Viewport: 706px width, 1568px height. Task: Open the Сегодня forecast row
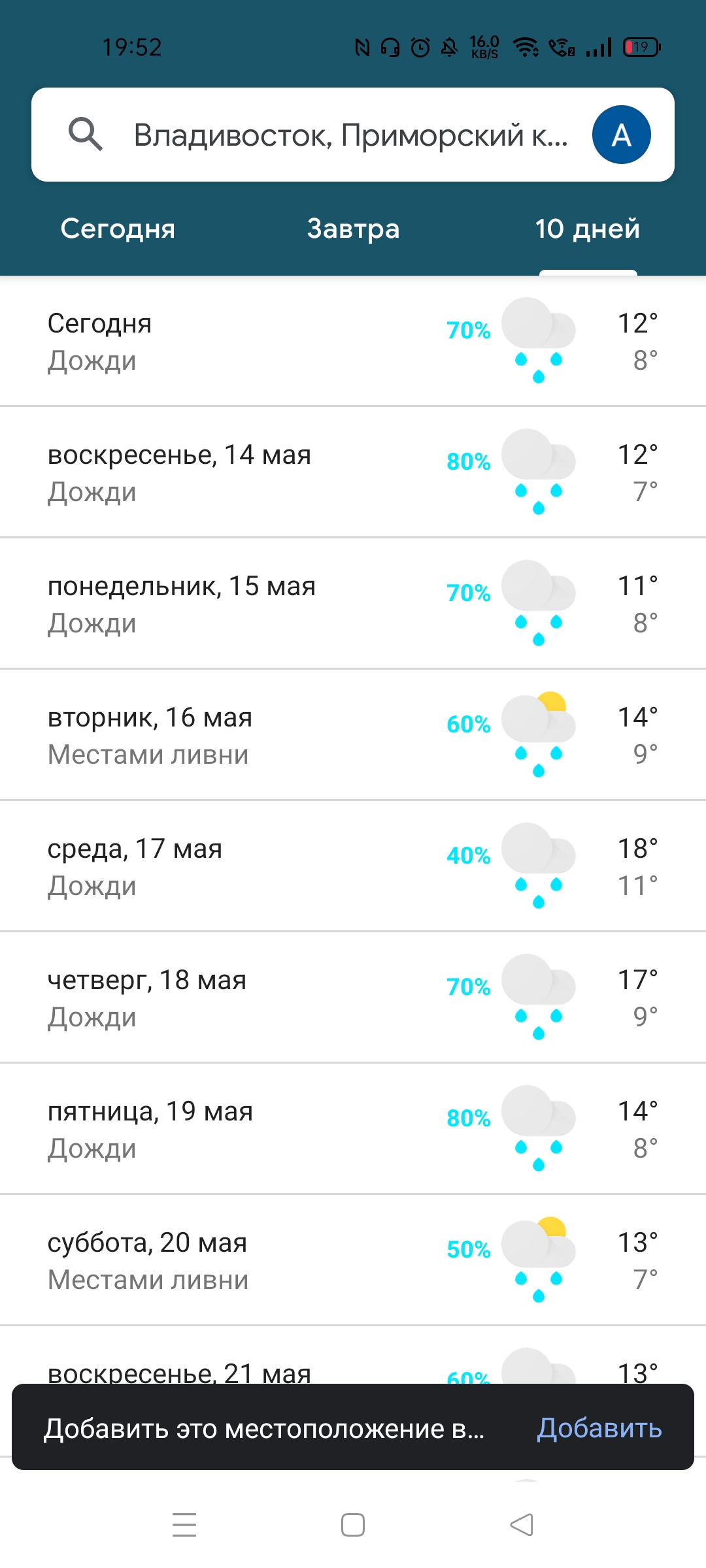click(353, 341)
